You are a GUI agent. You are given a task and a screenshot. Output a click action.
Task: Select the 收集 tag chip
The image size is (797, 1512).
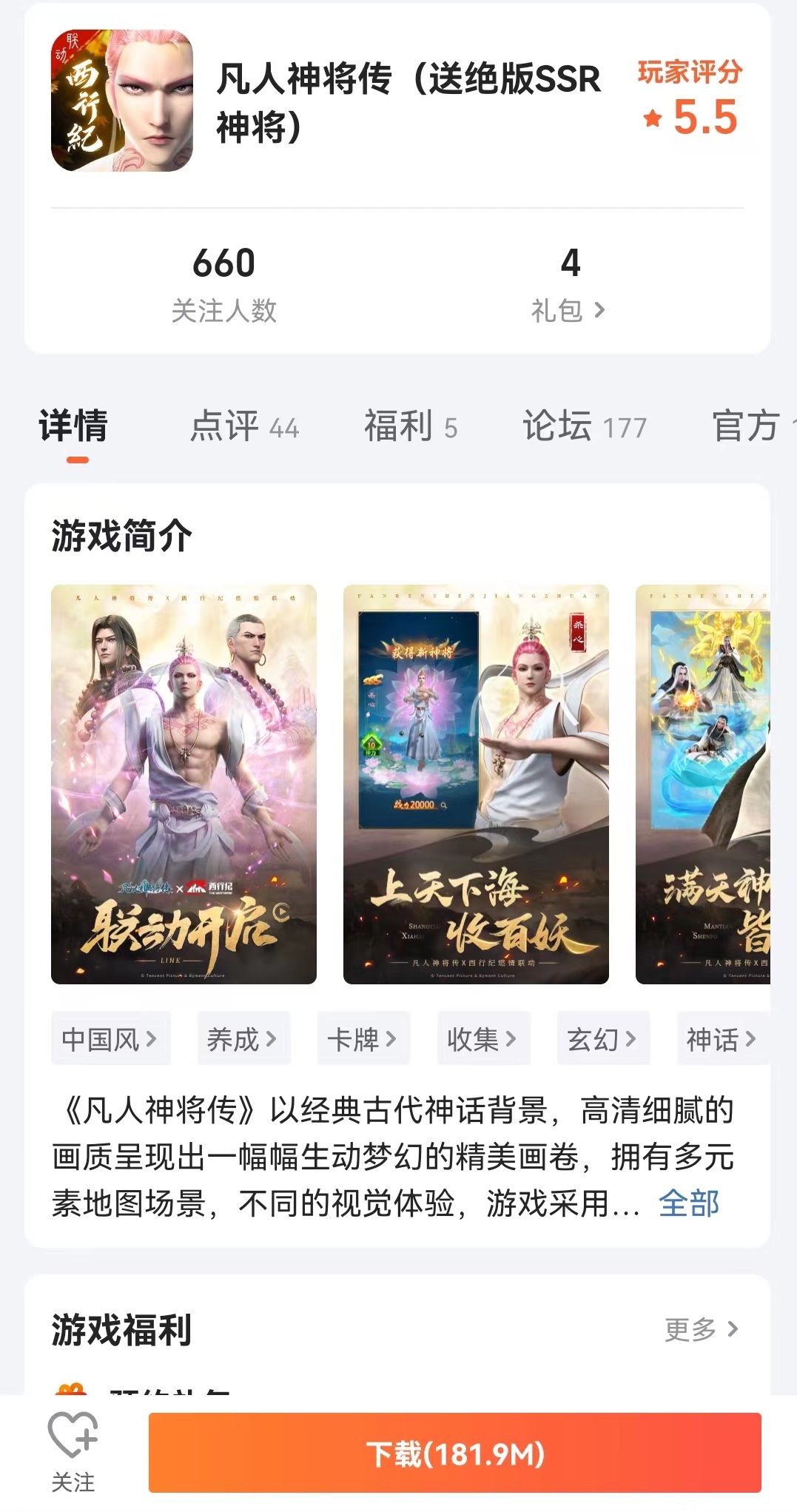482,1039
